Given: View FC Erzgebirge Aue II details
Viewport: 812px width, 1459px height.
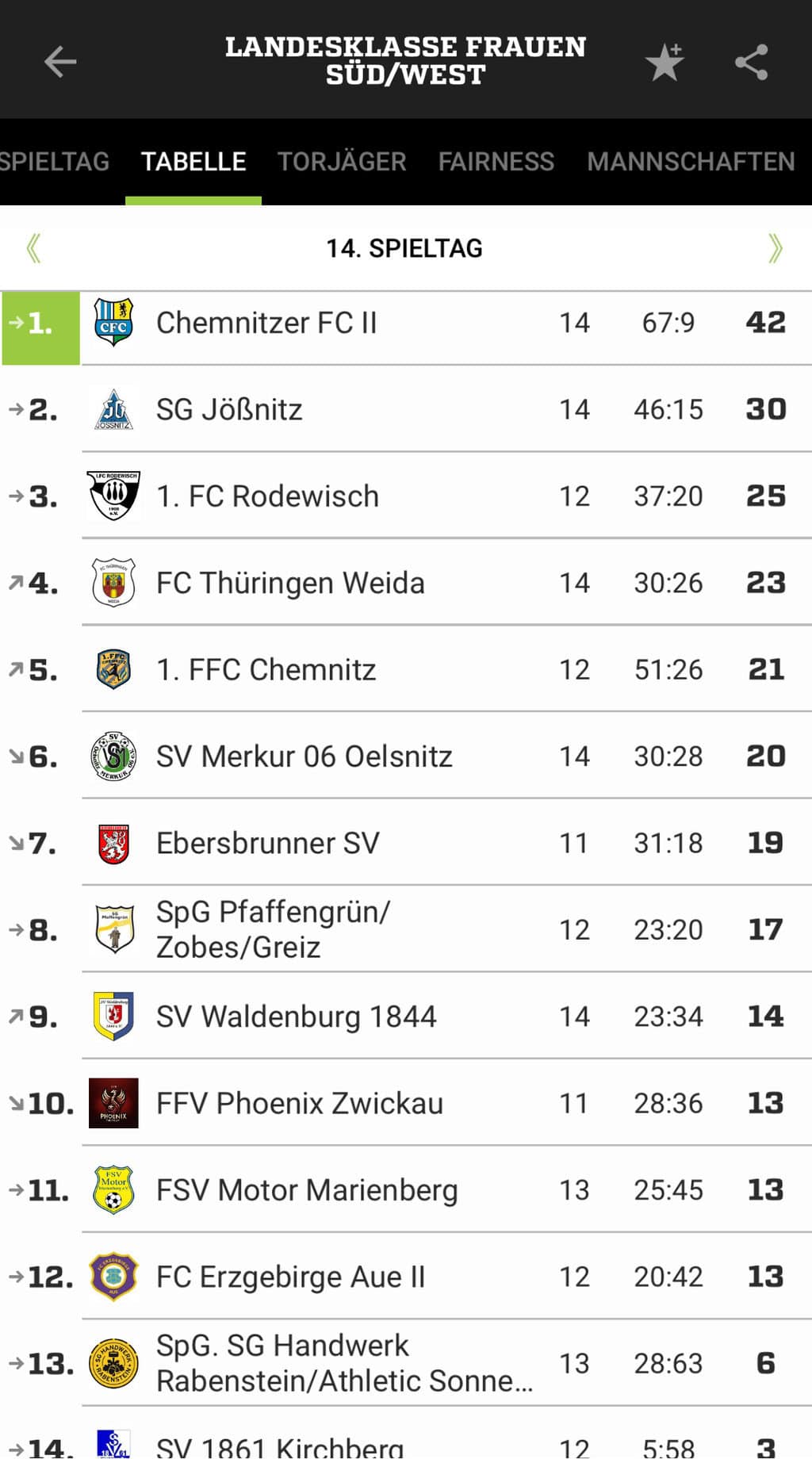Looking at the screenshot, I should [406, 1277].
